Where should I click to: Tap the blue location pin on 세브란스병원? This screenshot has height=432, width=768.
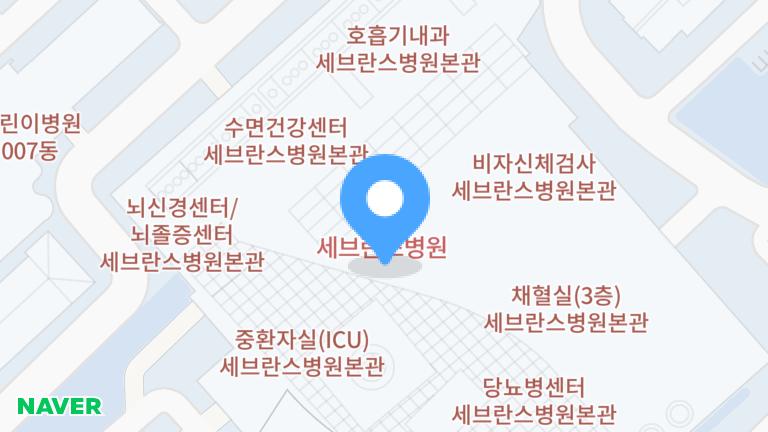pyautogui.click(x=385, y=202)
